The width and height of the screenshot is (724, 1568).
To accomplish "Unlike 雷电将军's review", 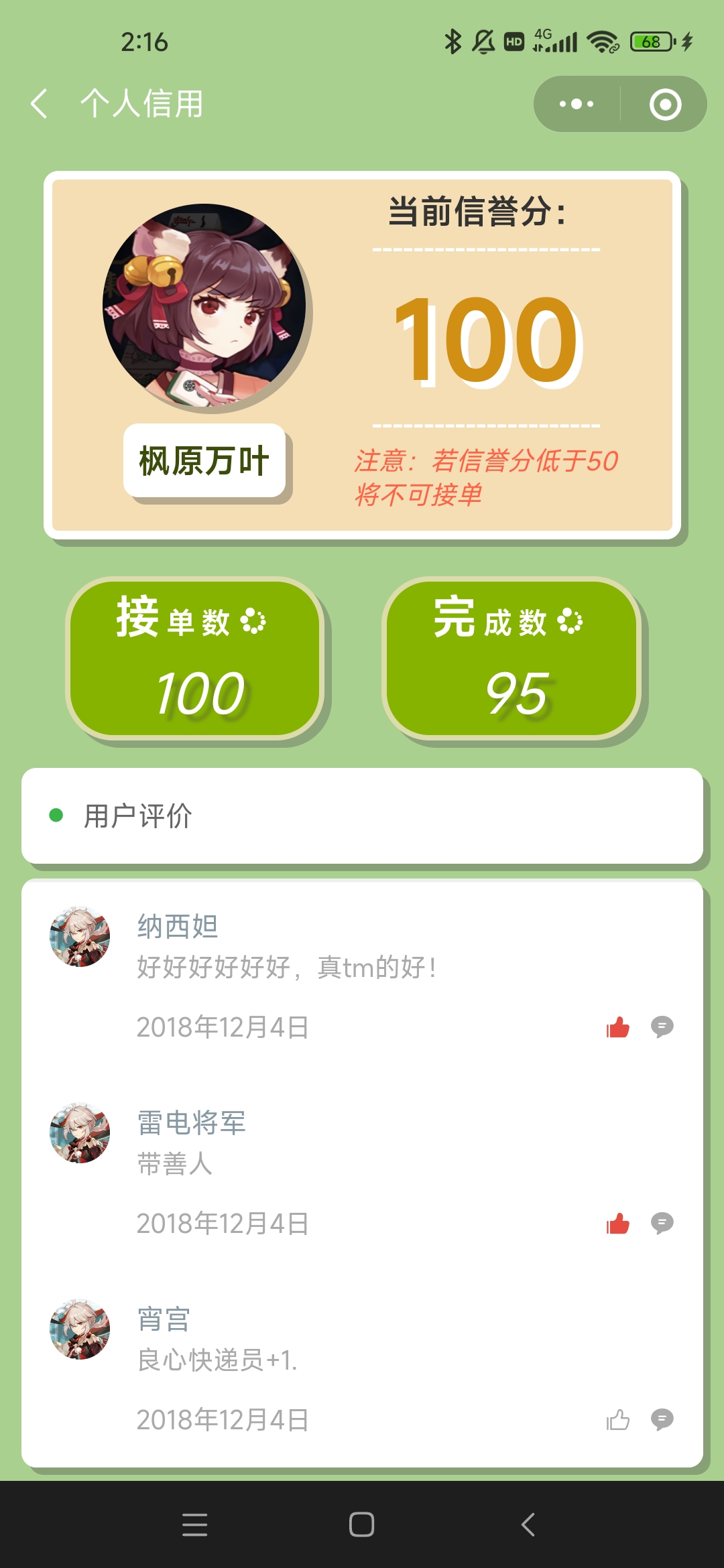I will 617,1224.
